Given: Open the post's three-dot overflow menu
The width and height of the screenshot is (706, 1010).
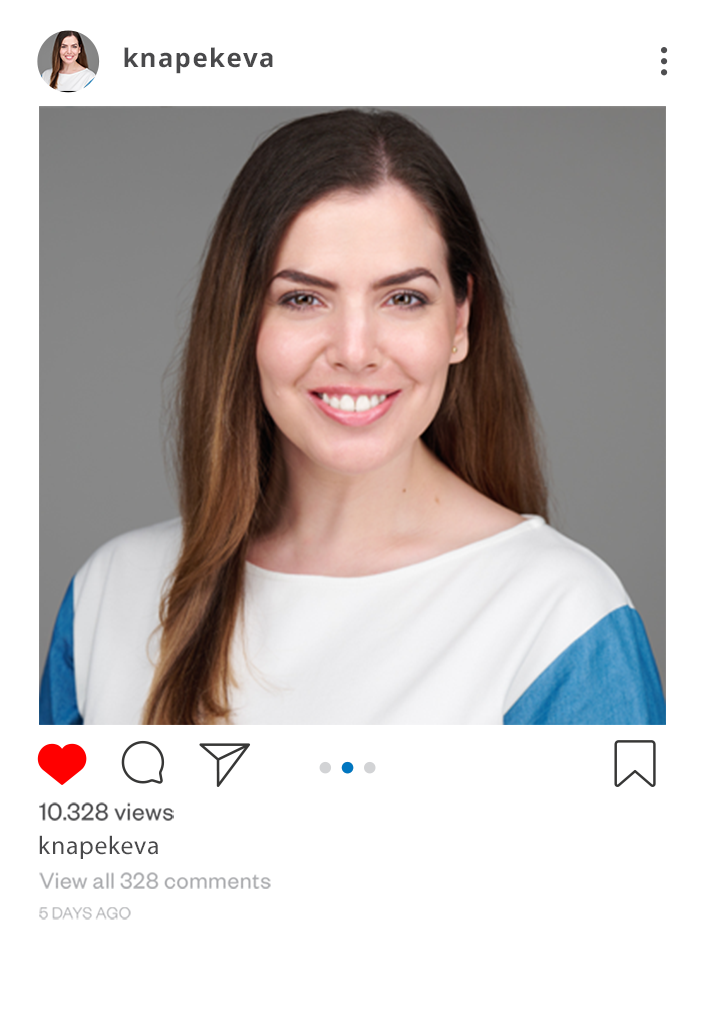Looking at the screenshot, I should (663, 61).
